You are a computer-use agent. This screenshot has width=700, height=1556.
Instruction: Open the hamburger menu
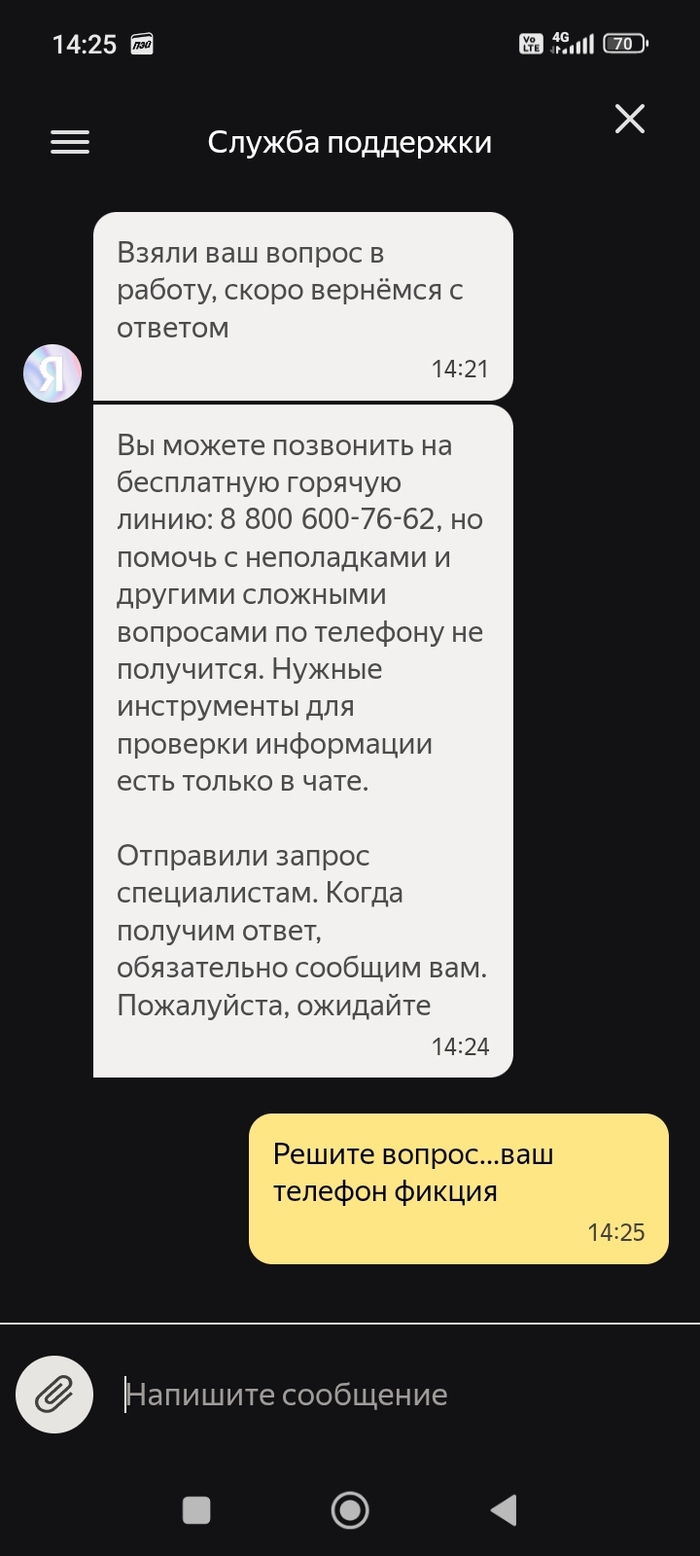[70, 143]
